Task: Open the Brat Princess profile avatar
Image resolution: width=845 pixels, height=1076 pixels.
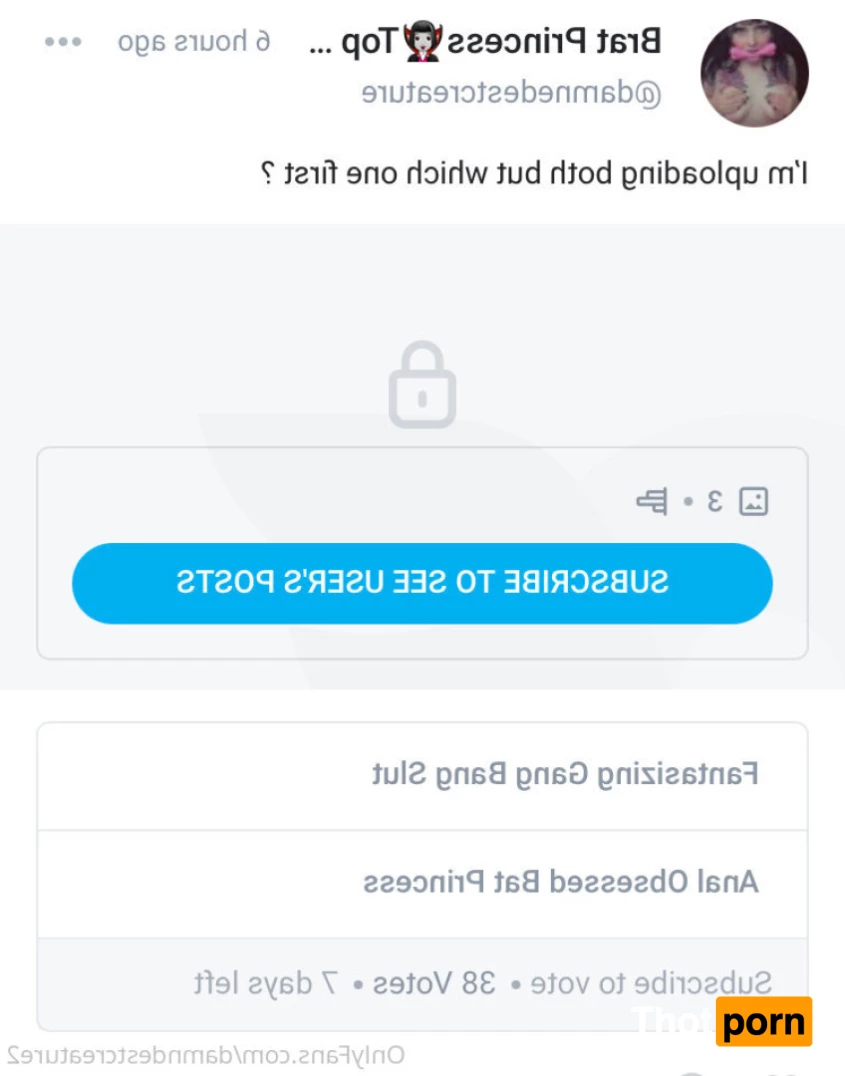Action: pyautogui.click(x=754, y=73)
